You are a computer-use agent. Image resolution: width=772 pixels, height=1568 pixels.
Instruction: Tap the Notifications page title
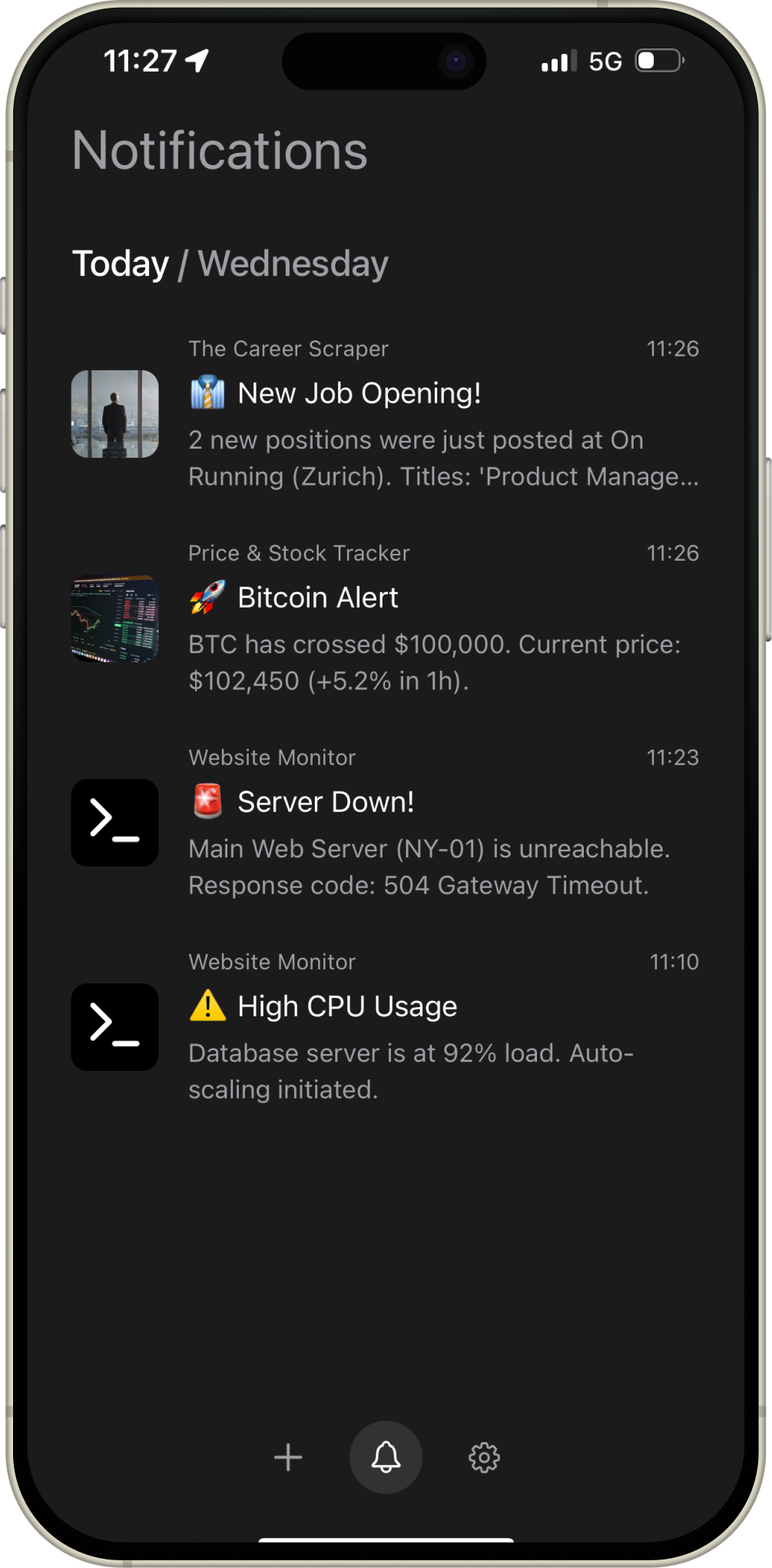point(220,151)
